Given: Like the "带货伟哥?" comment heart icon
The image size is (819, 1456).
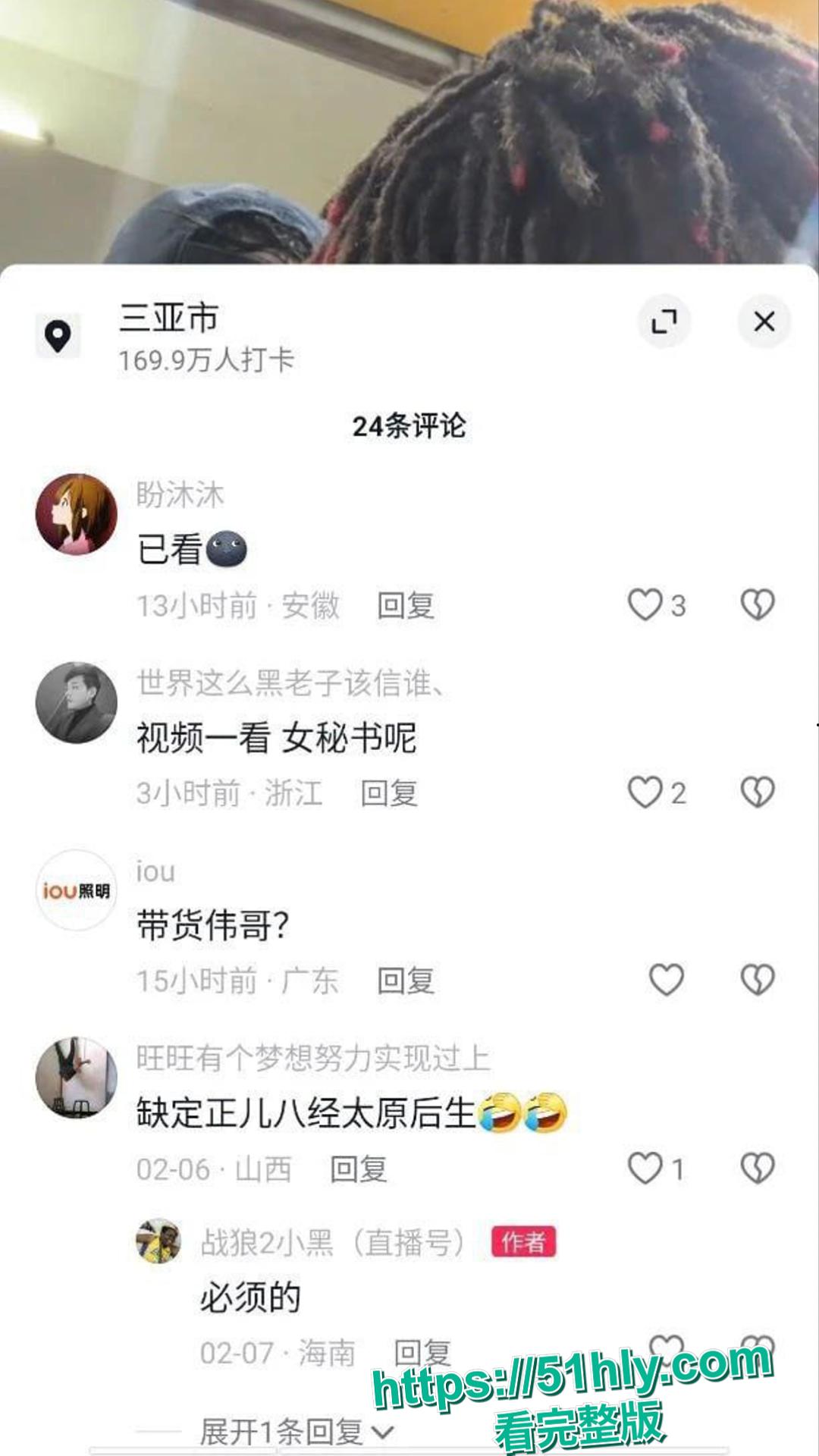Looking at the screenshot, I should [667, 979].
